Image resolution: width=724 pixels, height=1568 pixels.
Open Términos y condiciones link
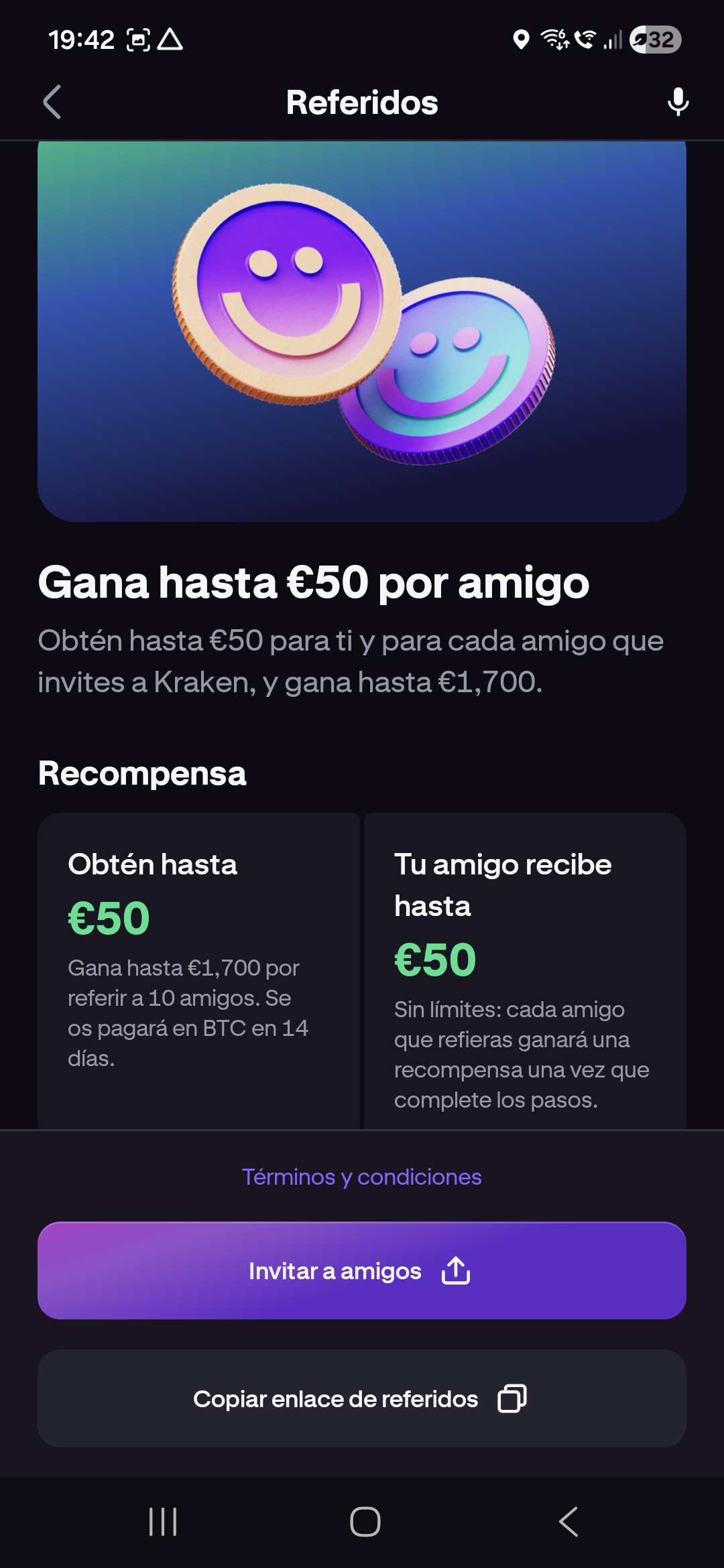pos(362,1177)
